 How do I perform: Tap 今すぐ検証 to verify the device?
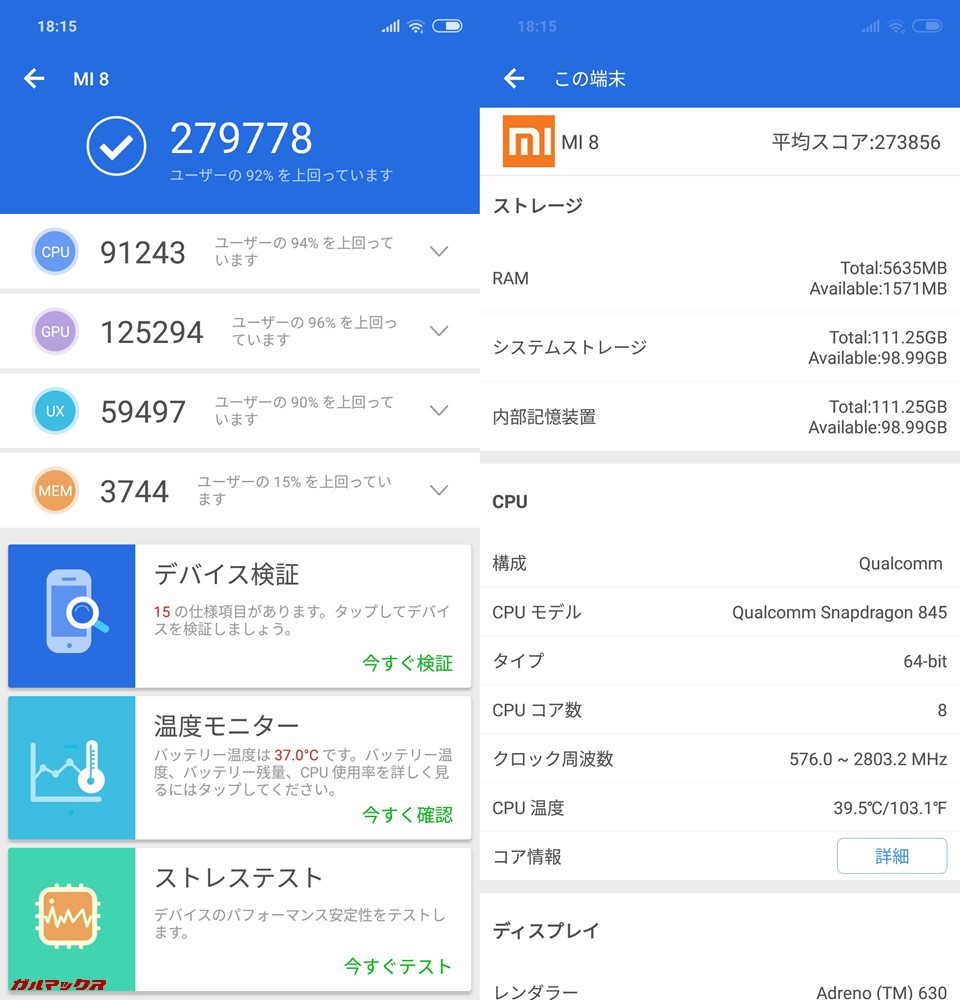click(408, 662)
